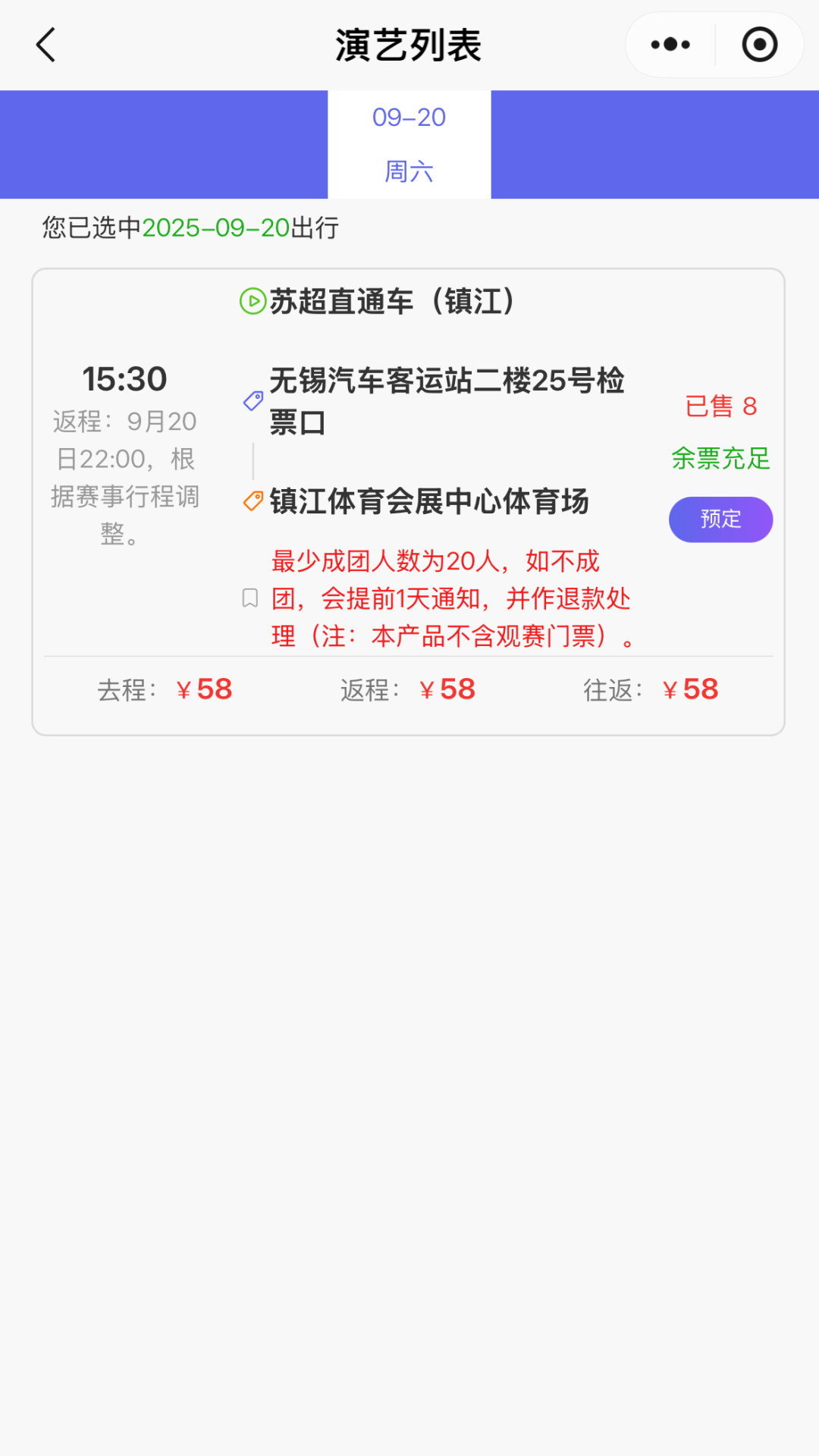
Task: Select the 09-20 周六 date tab
Action: pyautogui.click(x=409, y=144)
